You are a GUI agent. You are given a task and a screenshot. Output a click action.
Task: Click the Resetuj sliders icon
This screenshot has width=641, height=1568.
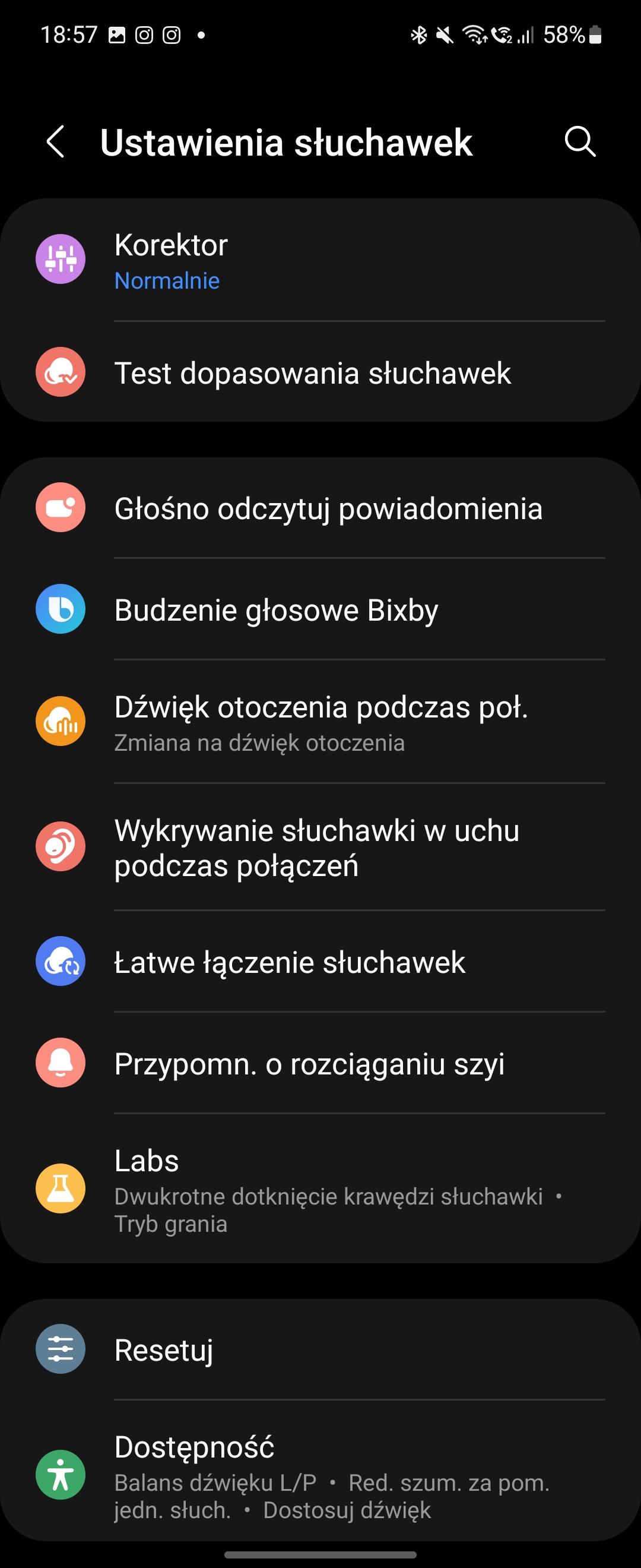point(61,1348)
